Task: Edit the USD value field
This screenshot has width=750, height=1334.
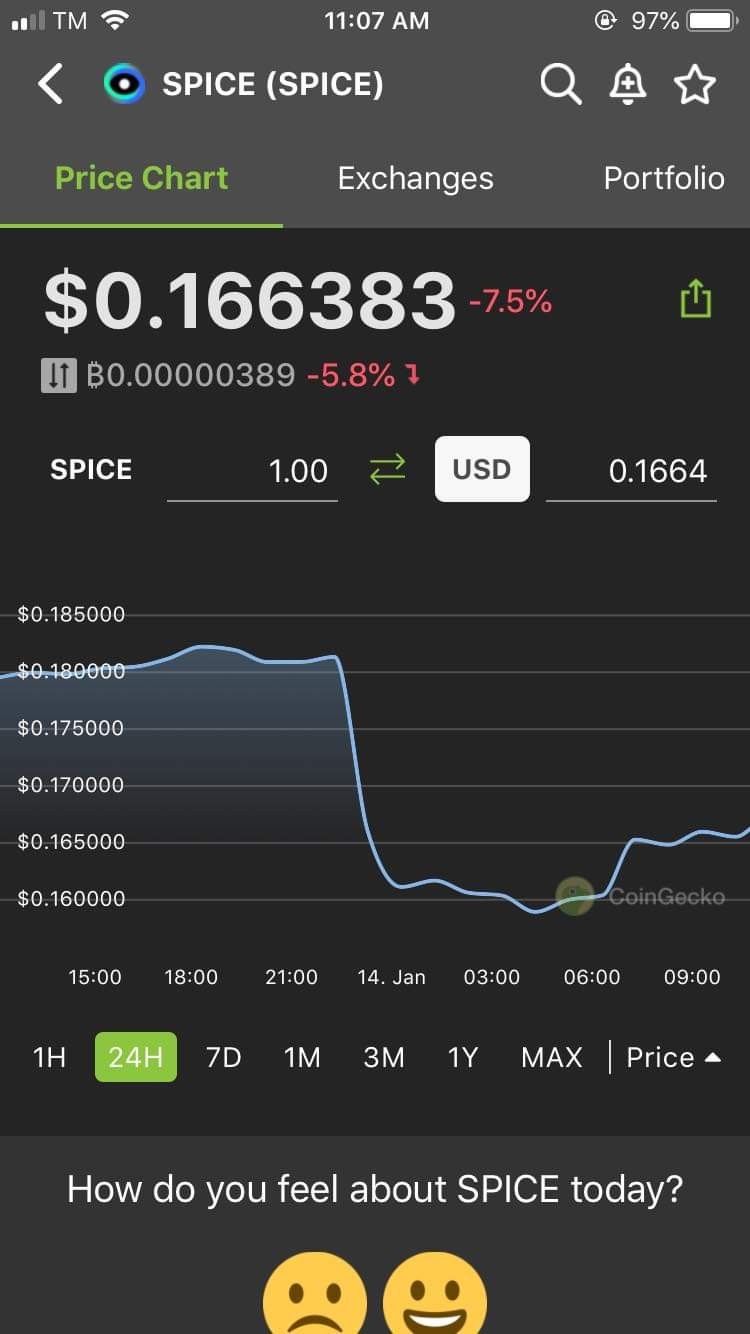Action: point(631,470)
